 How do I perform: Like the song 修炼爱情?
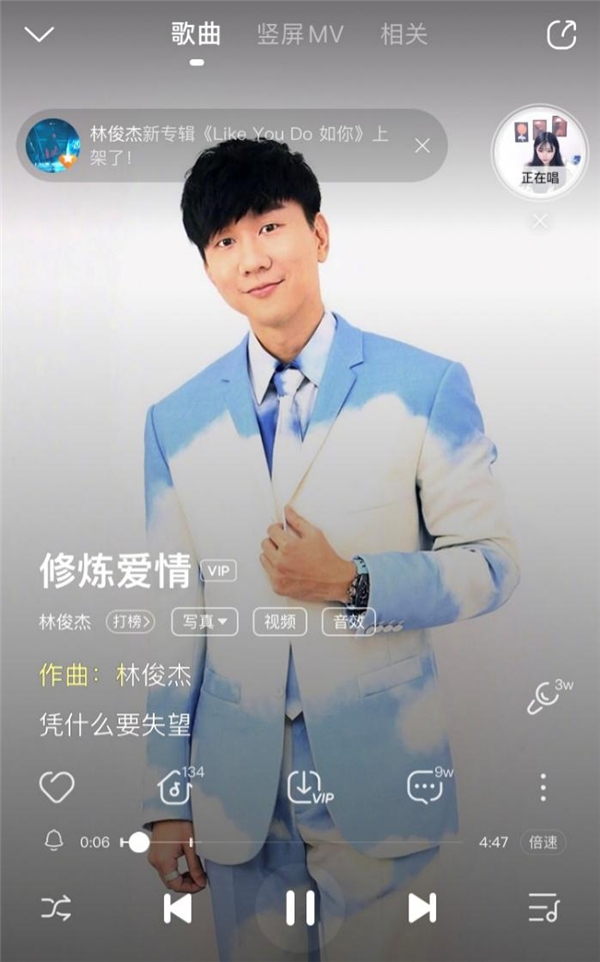click(56, 787)
